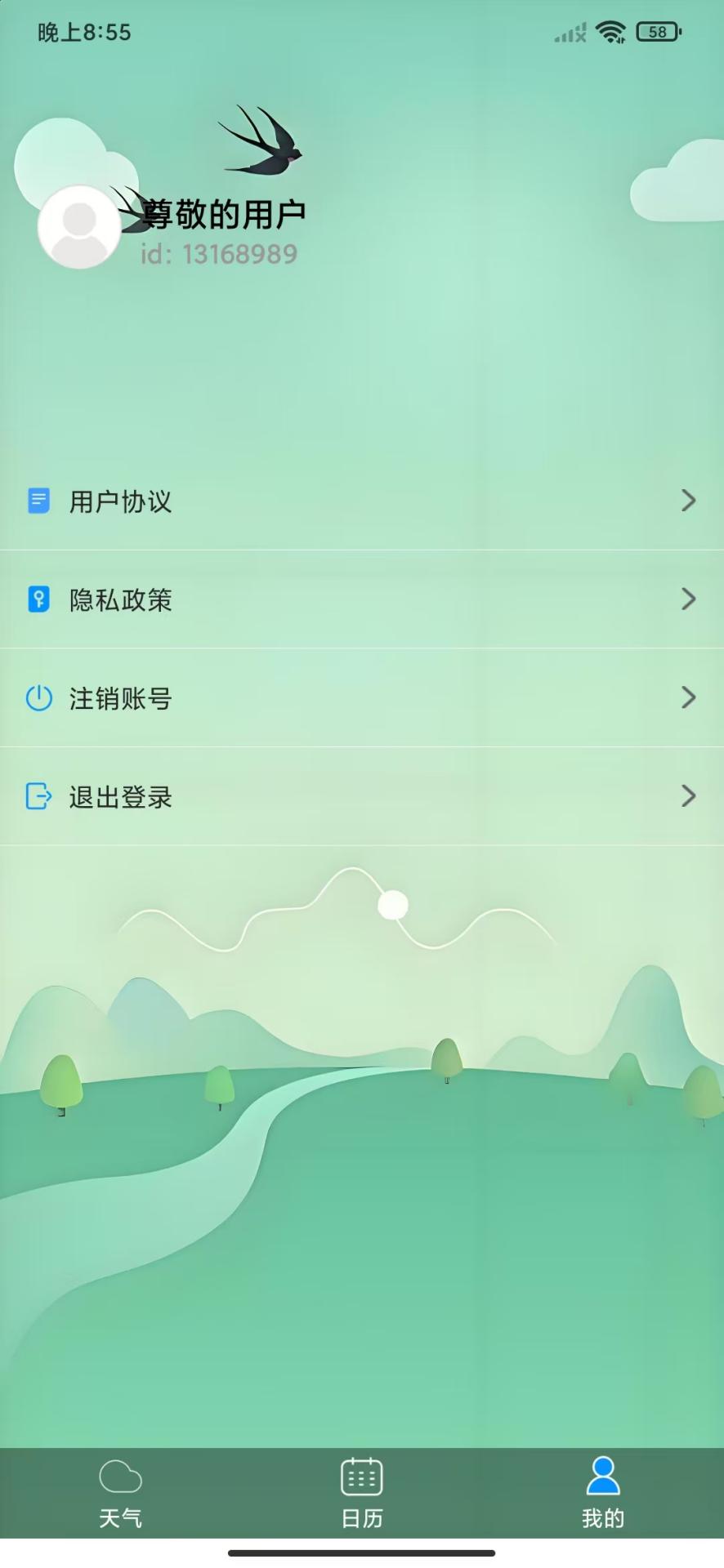Click the default user avatar circle
The width and height of the screenshot is (724, 1568).
click(78, 227)
